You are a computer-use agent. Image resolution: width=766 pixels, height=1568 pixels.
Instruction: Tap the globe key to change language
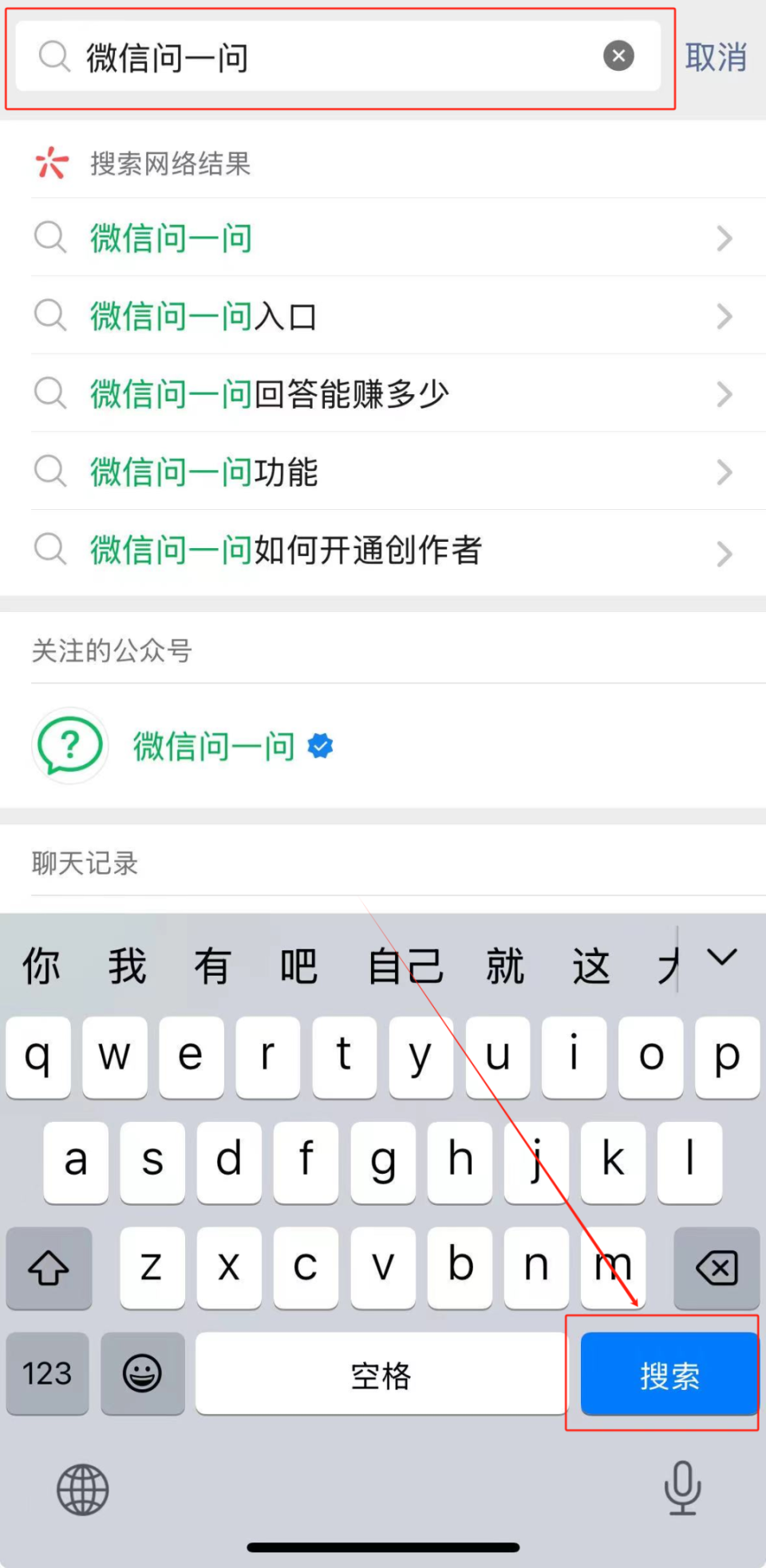(82, 1489)
